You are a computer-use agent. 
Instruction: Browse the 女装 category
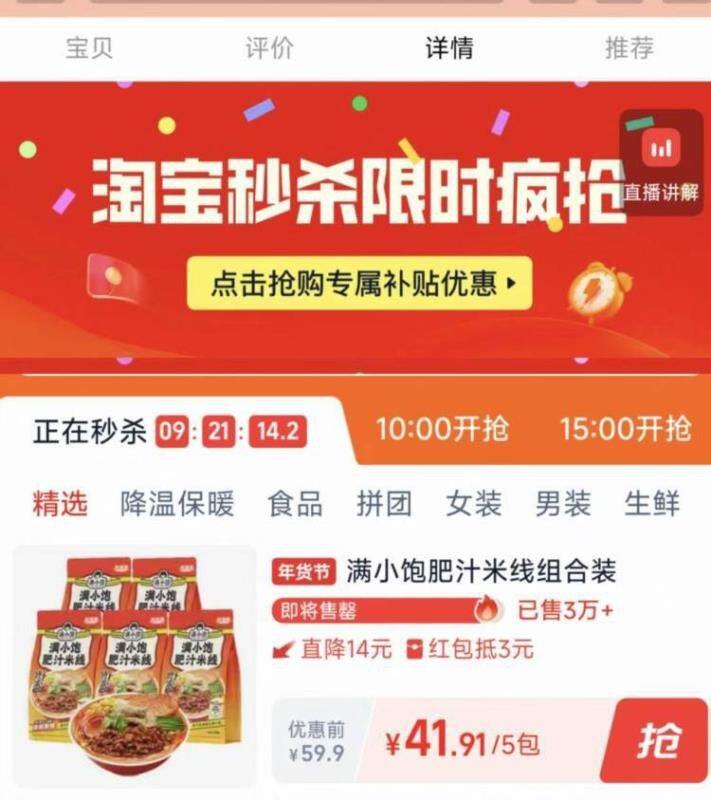(x=474, y=504)
